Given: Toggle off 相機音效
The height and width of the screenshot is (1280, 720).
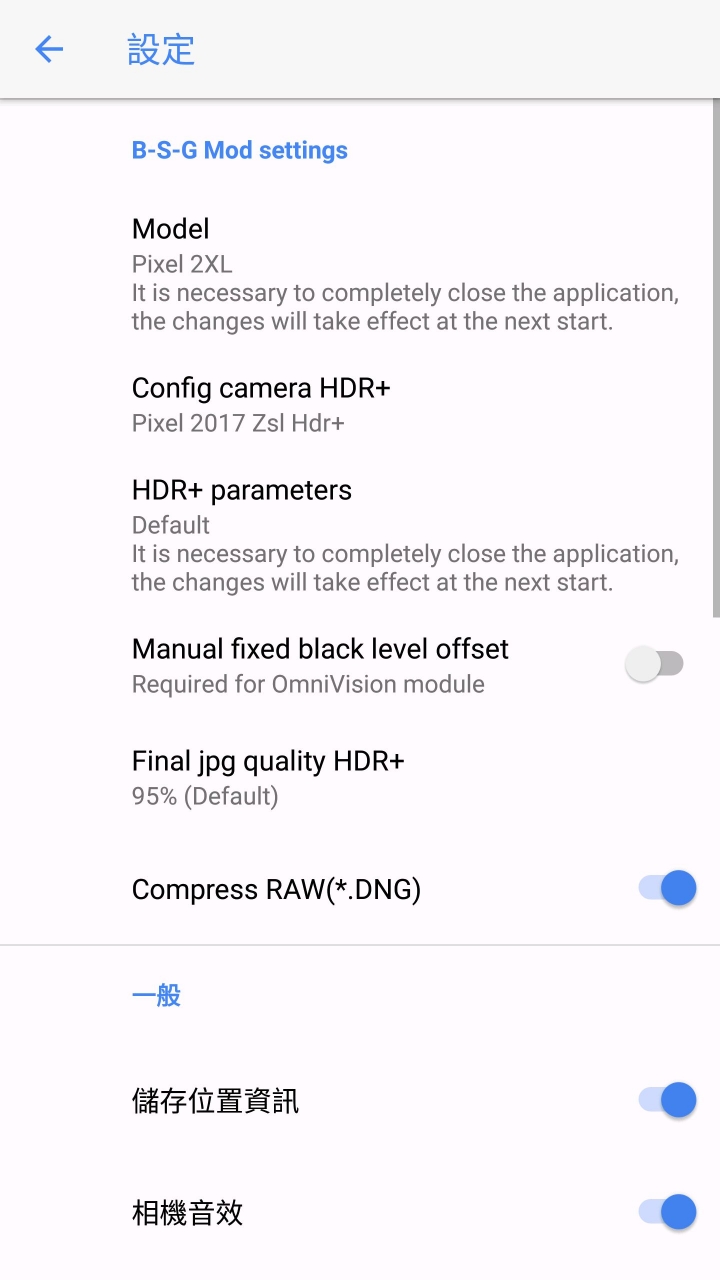Looking at the screenshot, I should [667, 1212].
